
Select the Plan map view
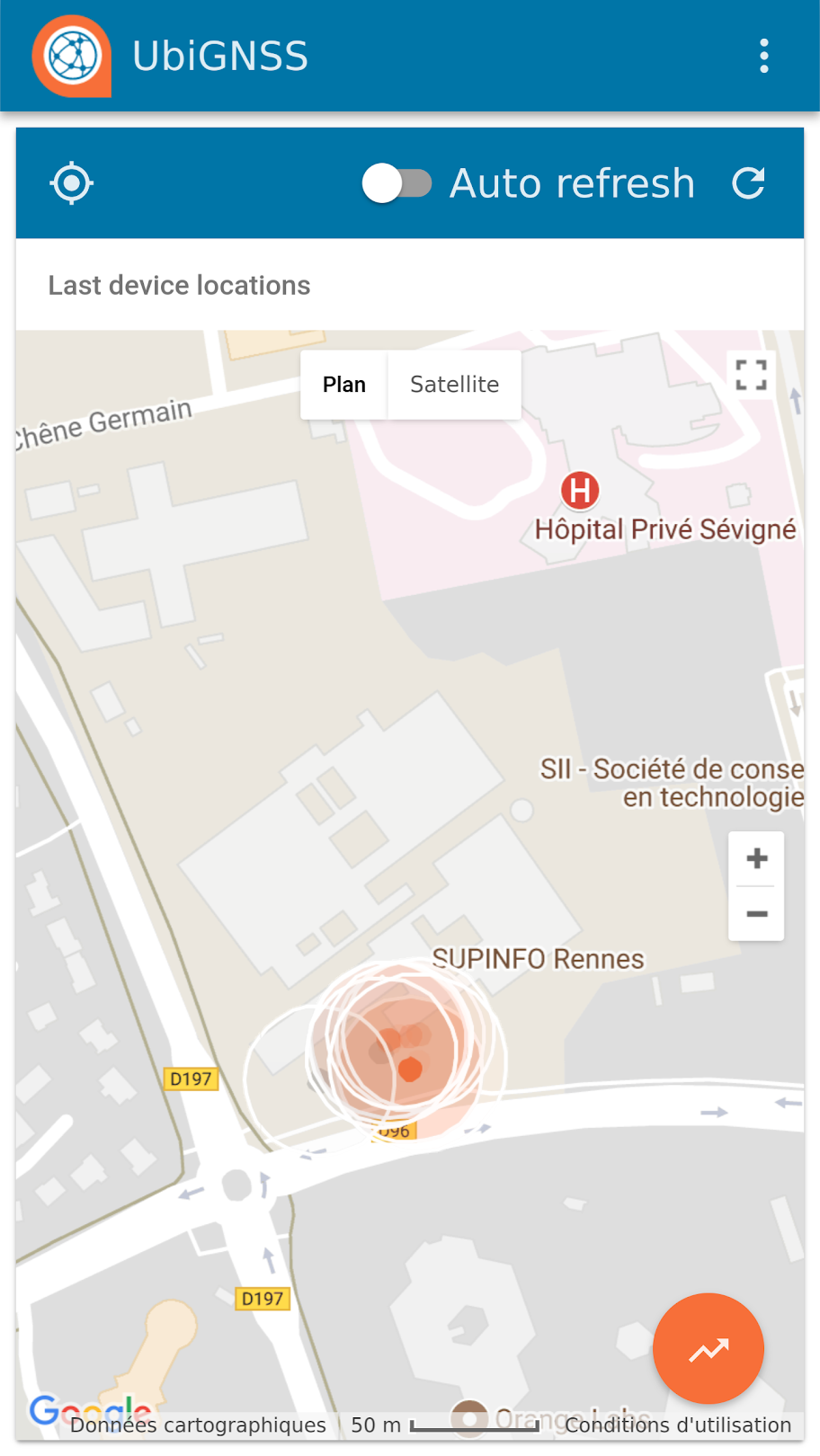pyautogui.click(x=343, y=385)
